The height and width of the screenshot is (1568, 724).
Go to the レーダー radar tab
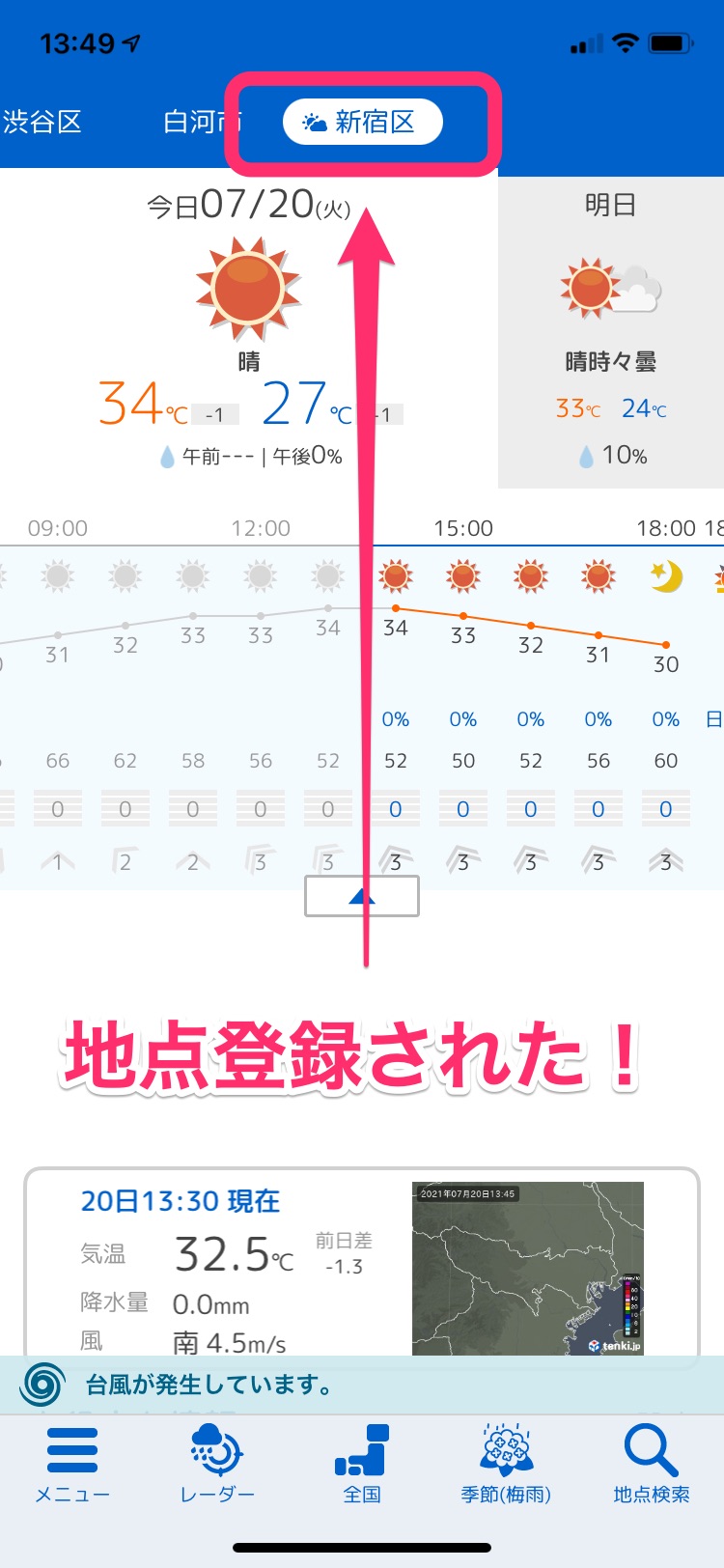point(217,1464)
